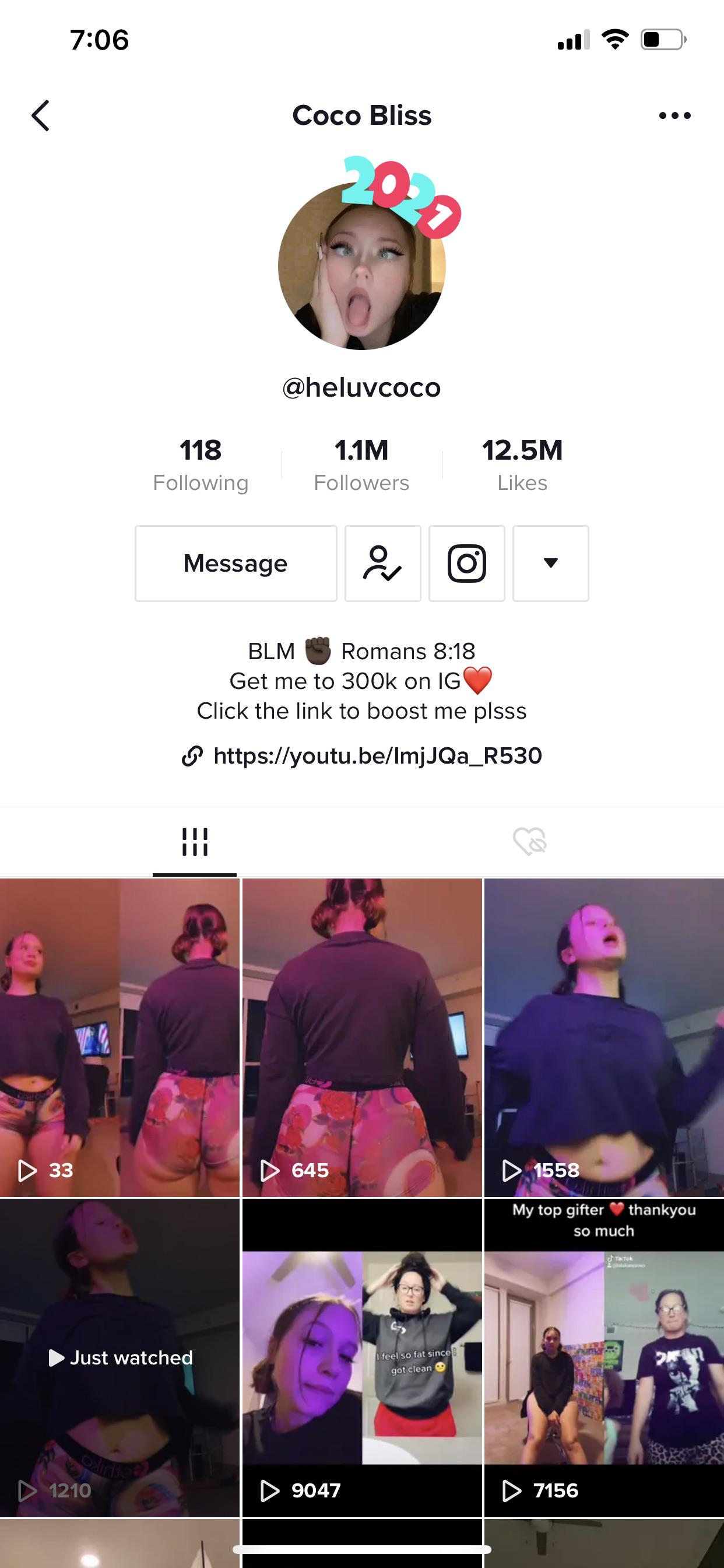Open the top gifter video
The image size is (724, 1568).
603,1357
